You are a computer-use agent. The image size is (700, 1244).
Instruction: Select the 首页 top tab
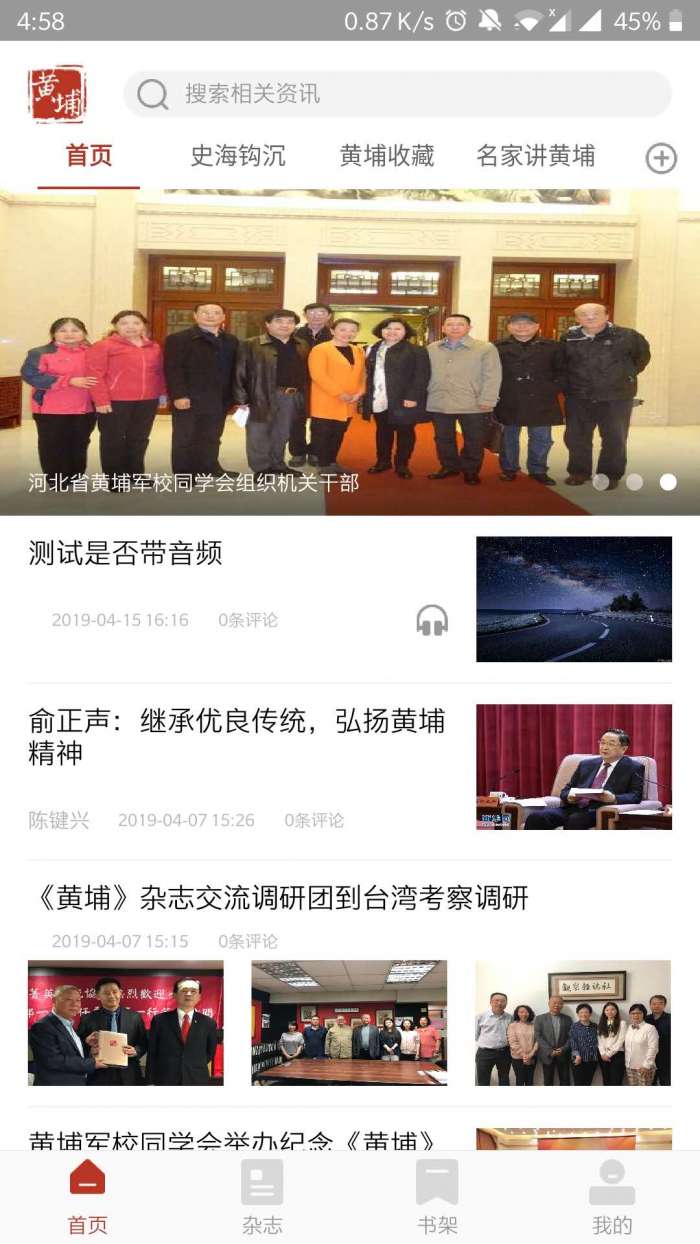(89, 156)
